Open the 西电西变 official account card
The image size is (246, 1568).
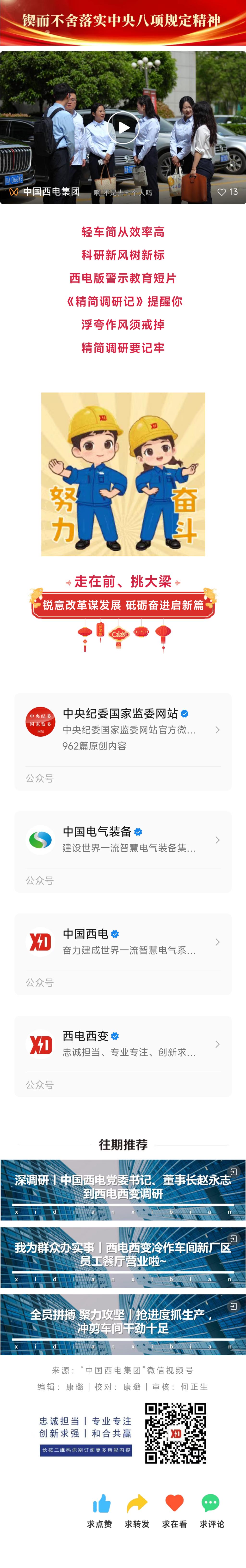tap(123, 1045)
